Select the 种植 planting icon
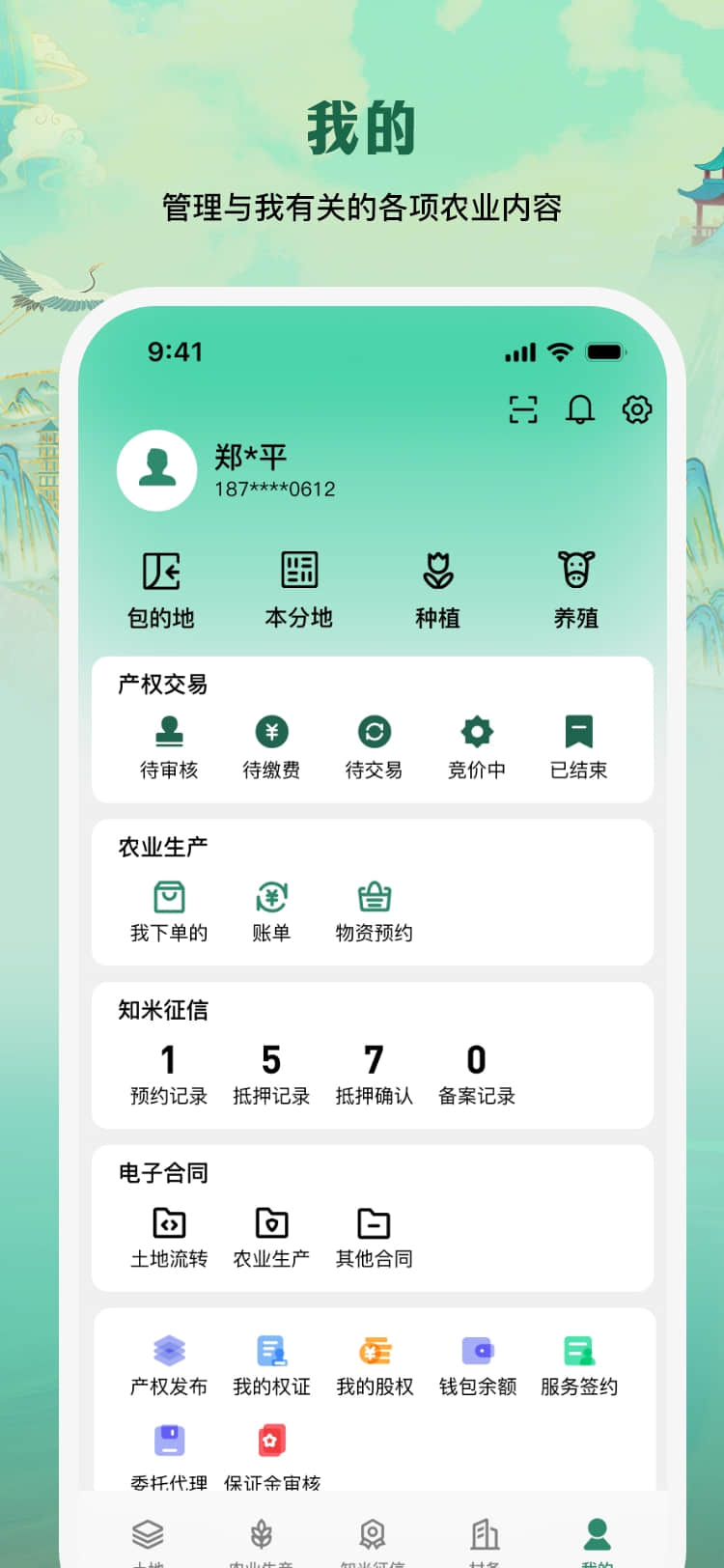 [437, 584]
